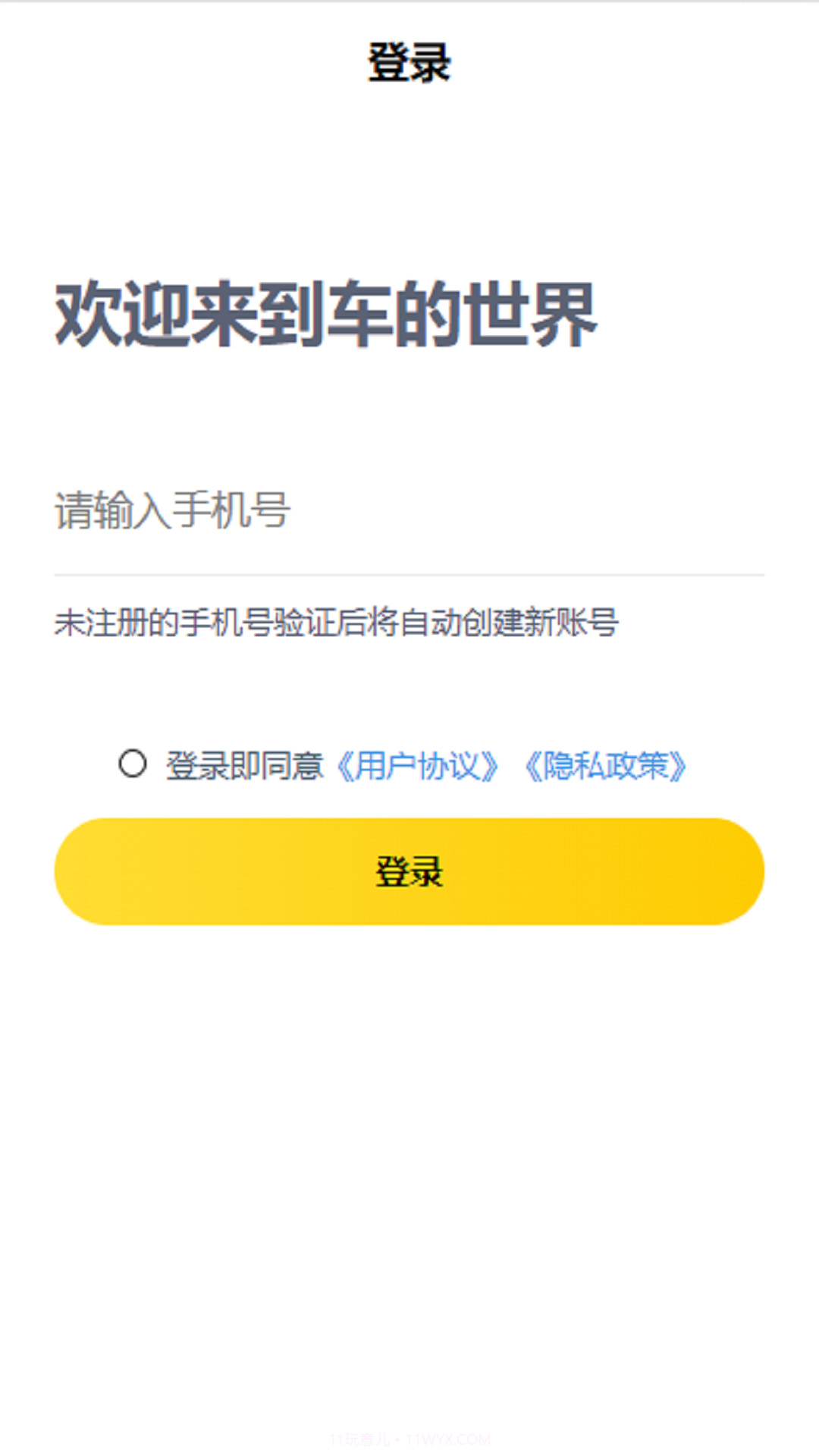Select the agreement radio circle
The image size is (819, 1456).
click(x=133, y=764)
